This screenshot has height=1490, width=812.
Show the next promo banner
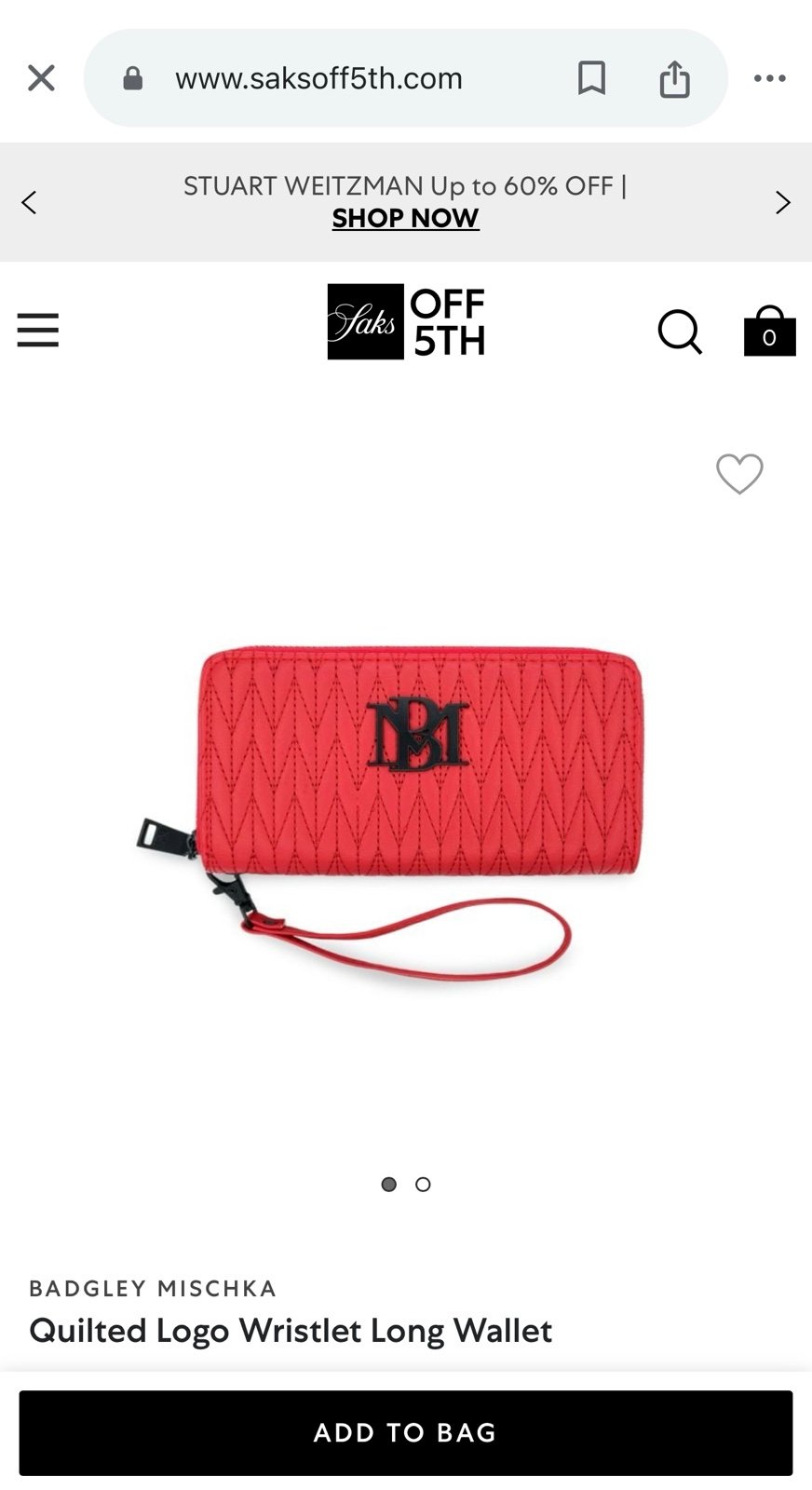coord(782,202)
